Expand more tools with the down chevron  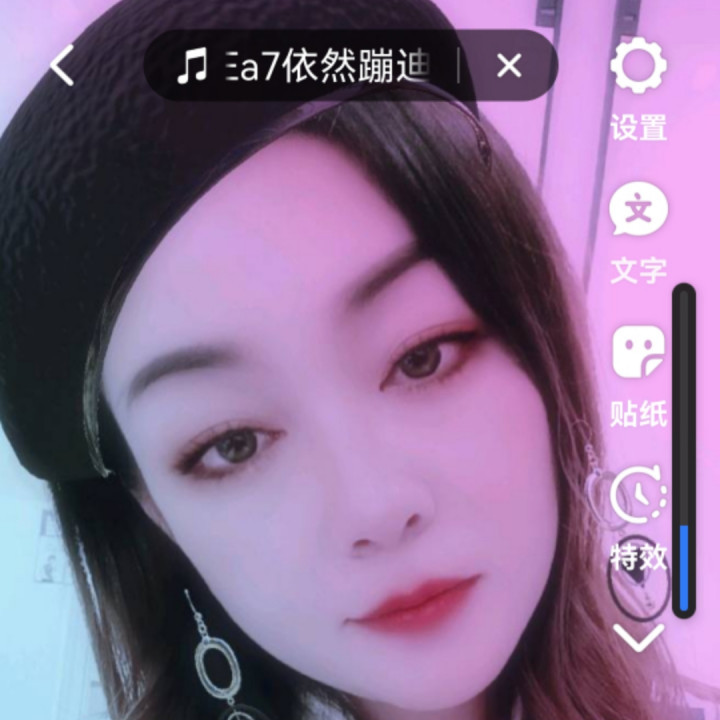pos(639,637)
